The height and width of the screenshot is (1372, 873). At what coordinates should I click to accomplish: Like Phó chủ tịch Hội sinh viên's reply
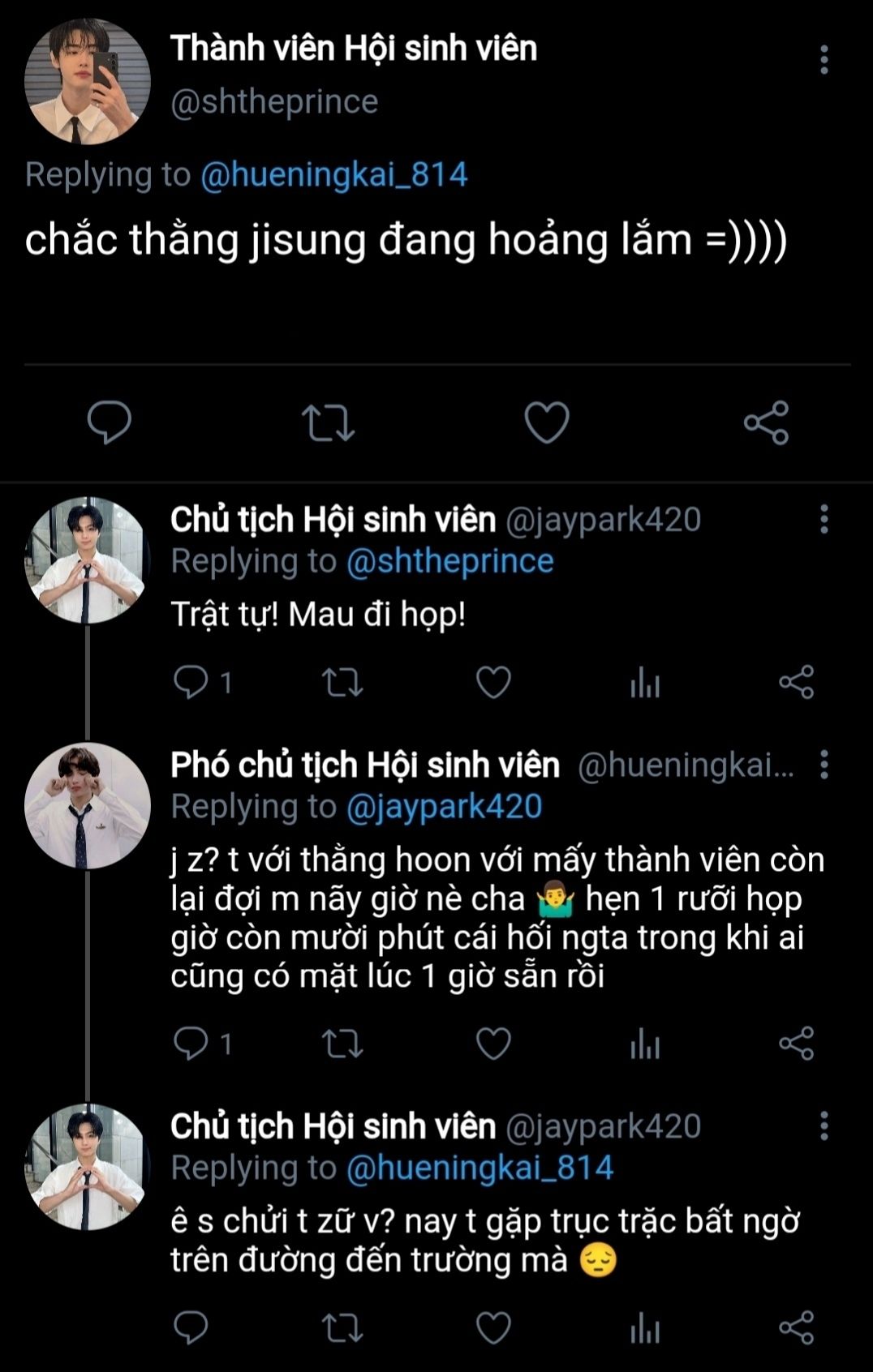click(492, 1044)
